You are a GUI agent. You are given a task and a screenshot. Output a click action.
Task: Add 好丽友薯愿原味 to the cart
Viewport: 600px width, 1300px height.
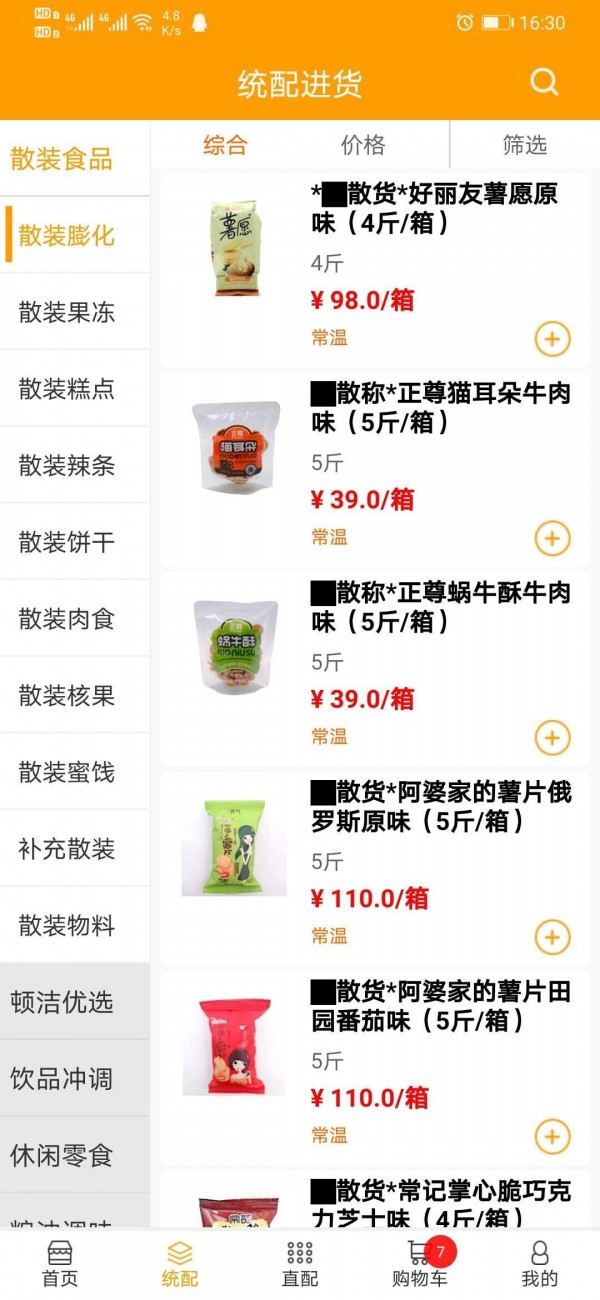coord(552,339)
